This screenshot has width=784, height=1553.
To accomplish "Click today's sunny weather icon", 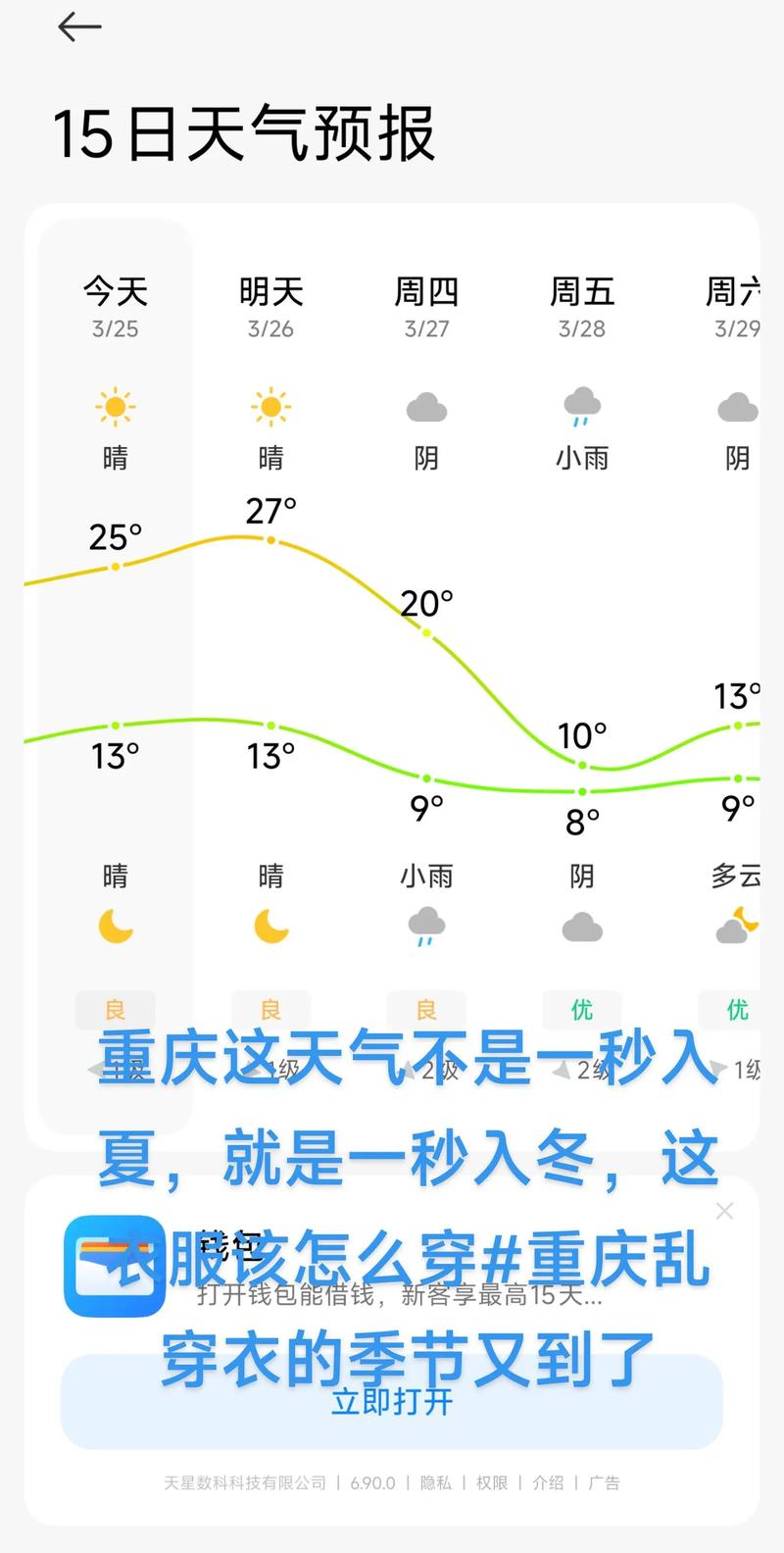I will coord(115,405).
